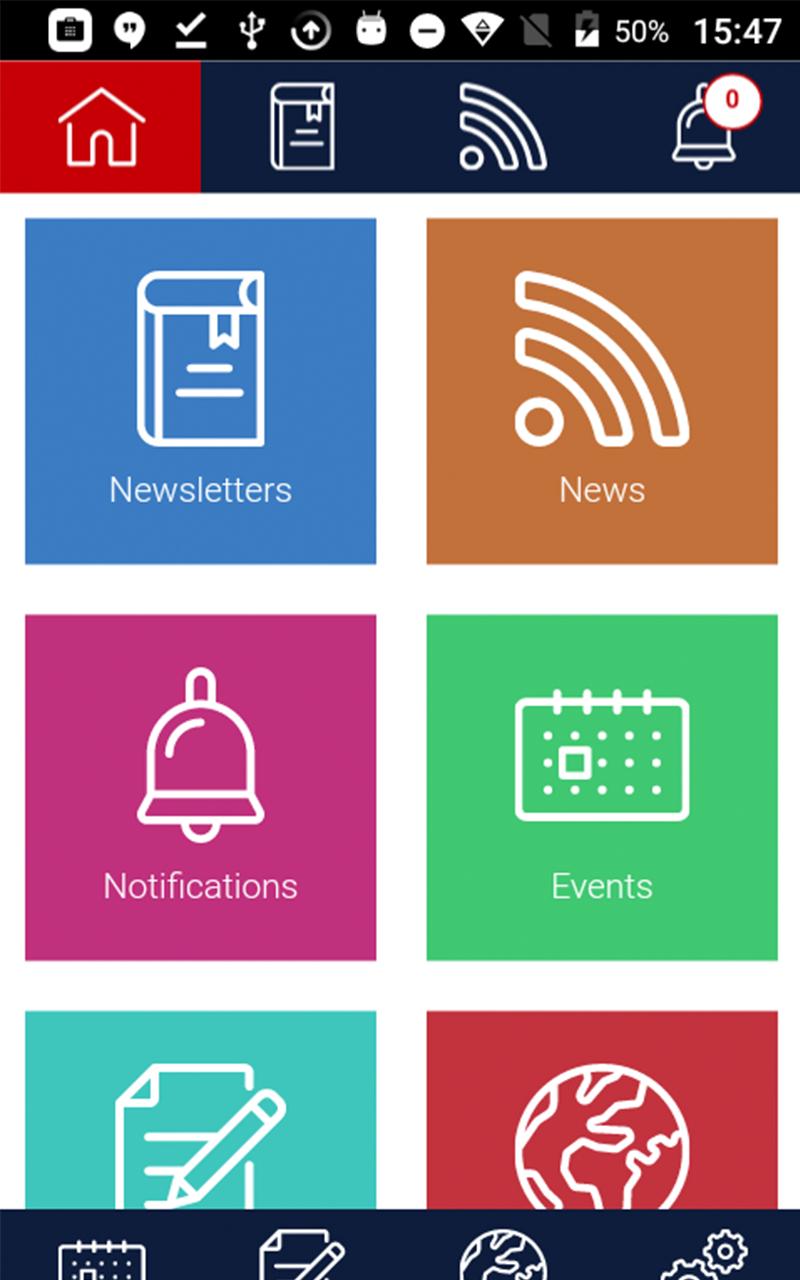Image resolution: width=800 pixels, height=1280 pixels.
Task: Open the Notifications tile
Action: click(x=201, y=787)
